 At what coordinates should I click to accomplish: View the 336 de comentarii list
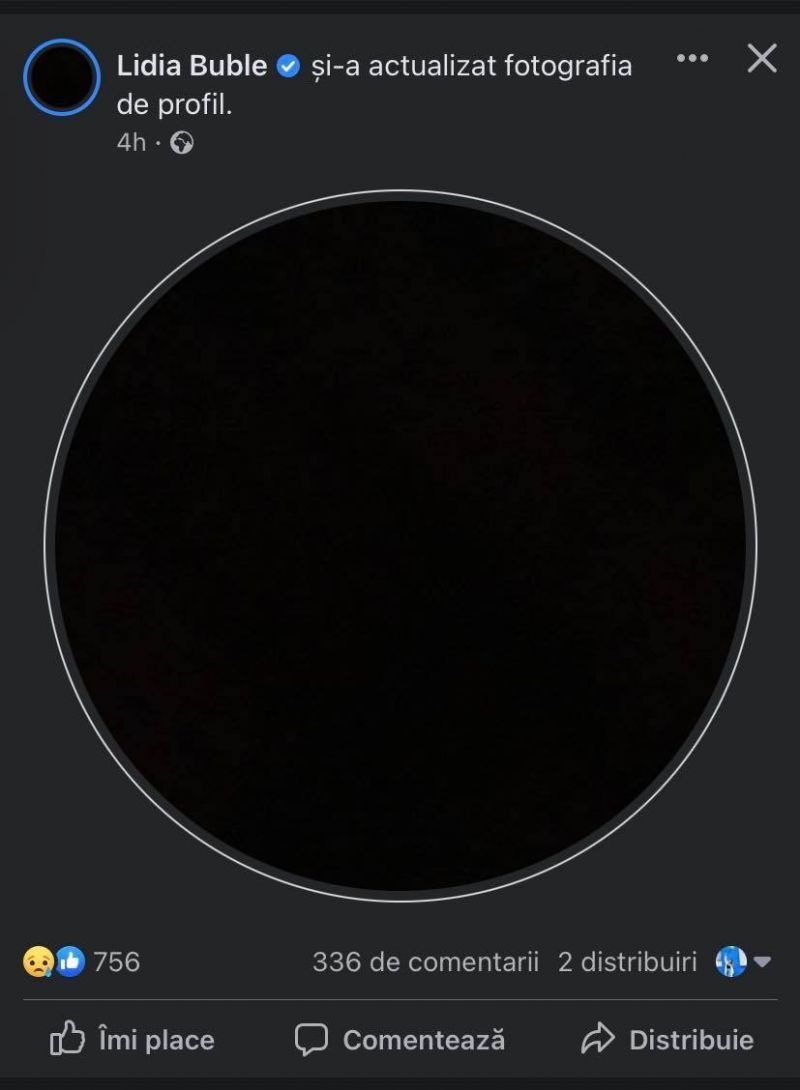[424, 962]
